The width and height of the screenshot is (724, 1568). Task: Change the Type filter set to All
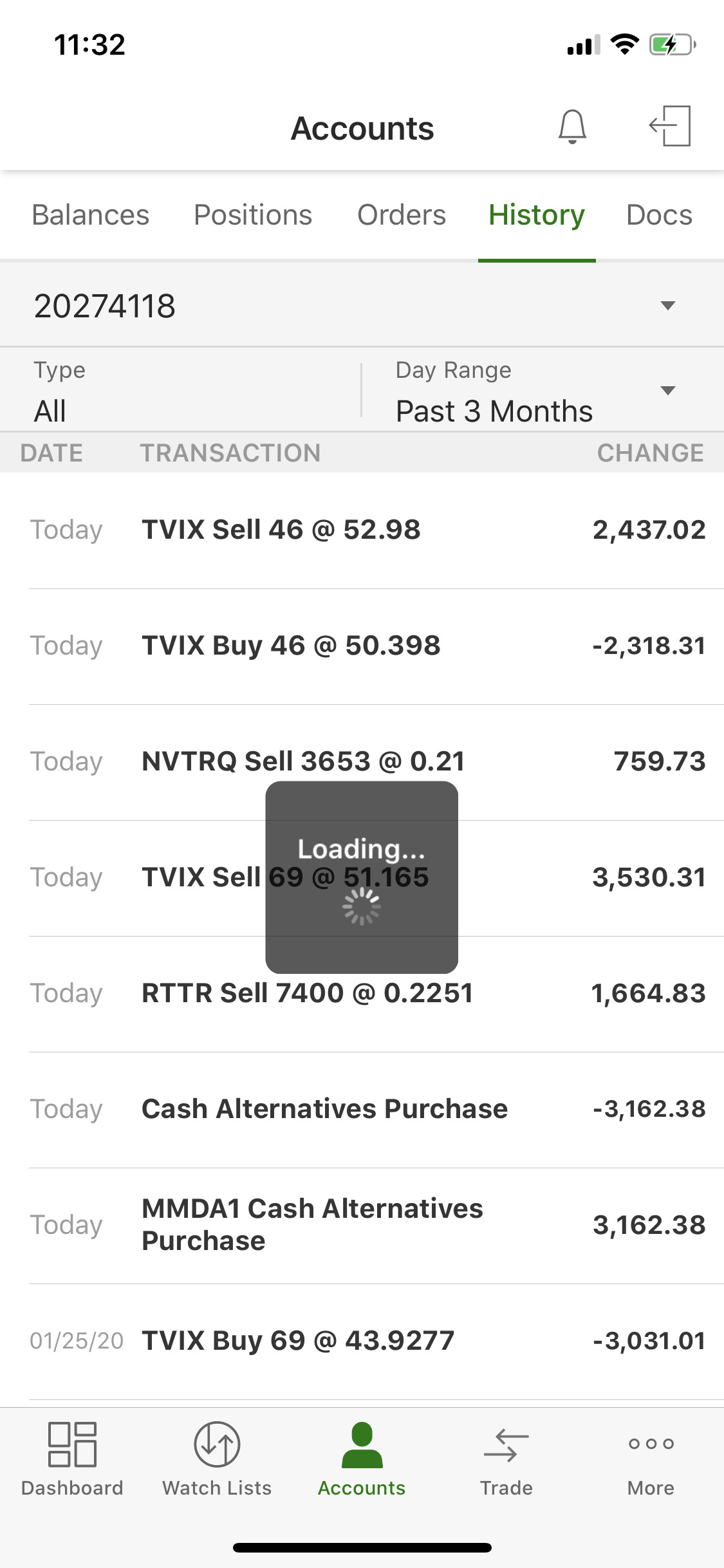(180, 391)
